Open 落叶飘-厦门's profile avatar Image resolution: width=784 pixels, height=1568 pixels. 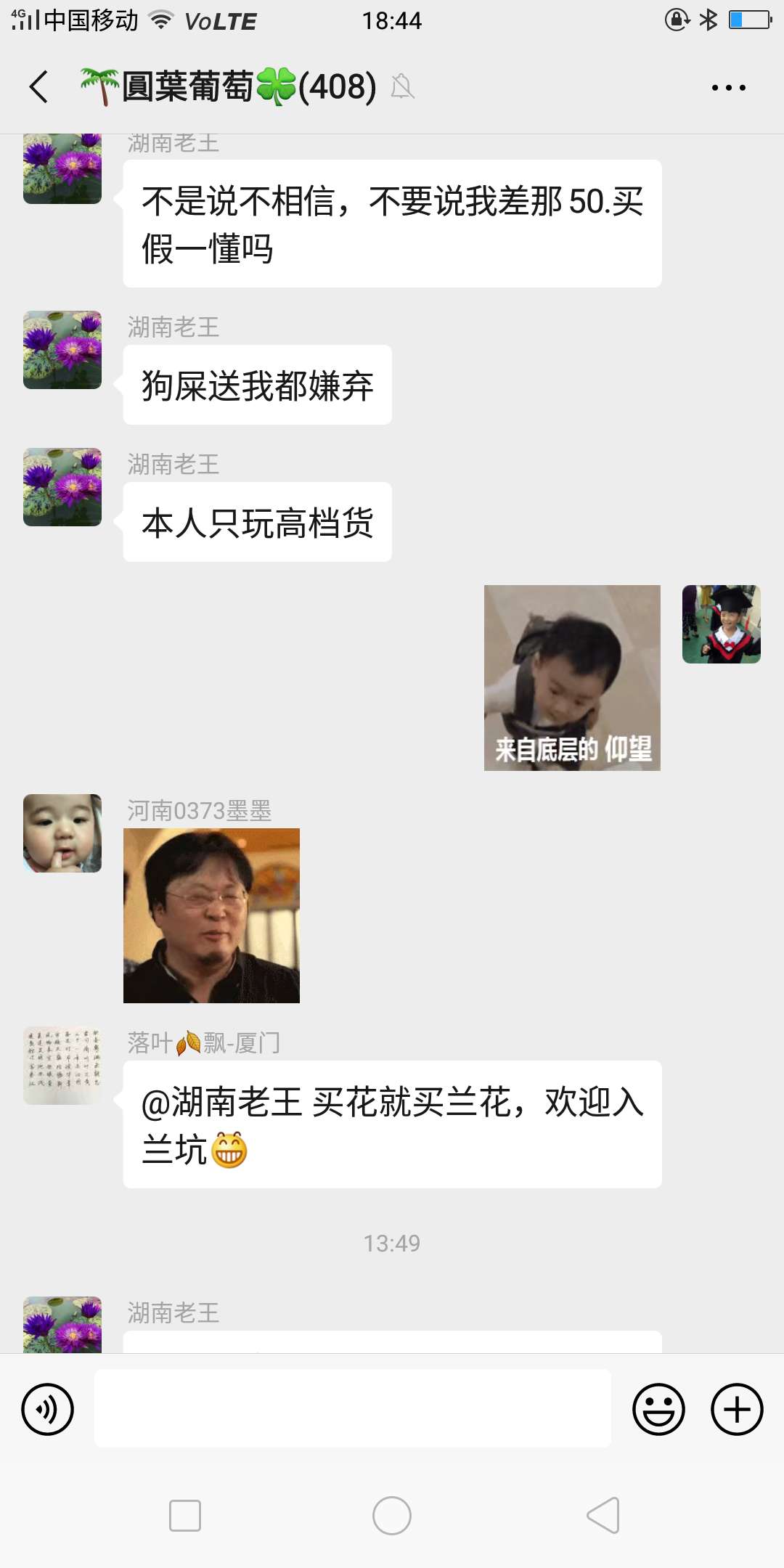pos(62,1066)
